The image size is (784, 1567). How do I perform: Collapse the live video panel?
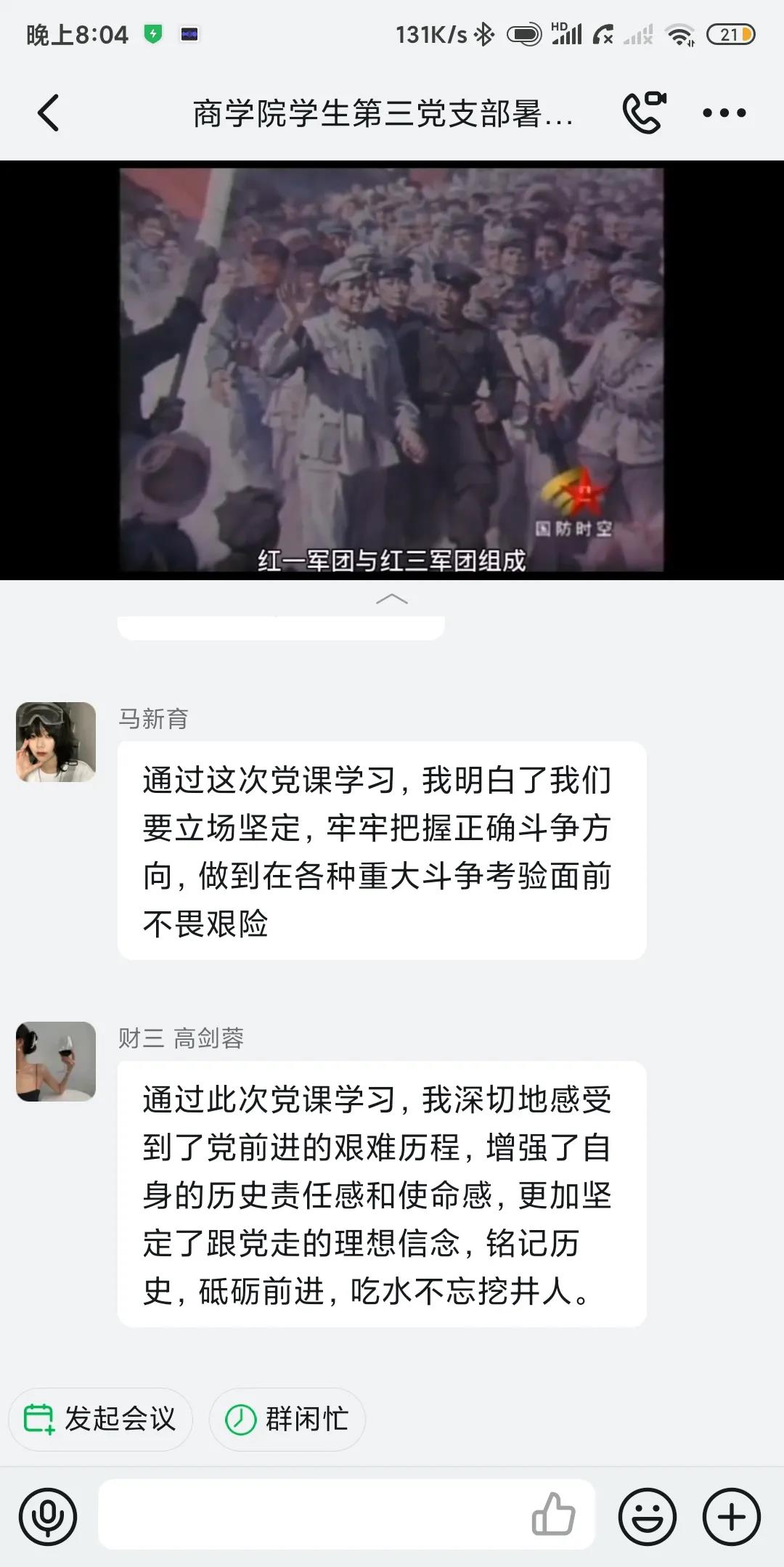pyautogui.click(x=391, y=599)
